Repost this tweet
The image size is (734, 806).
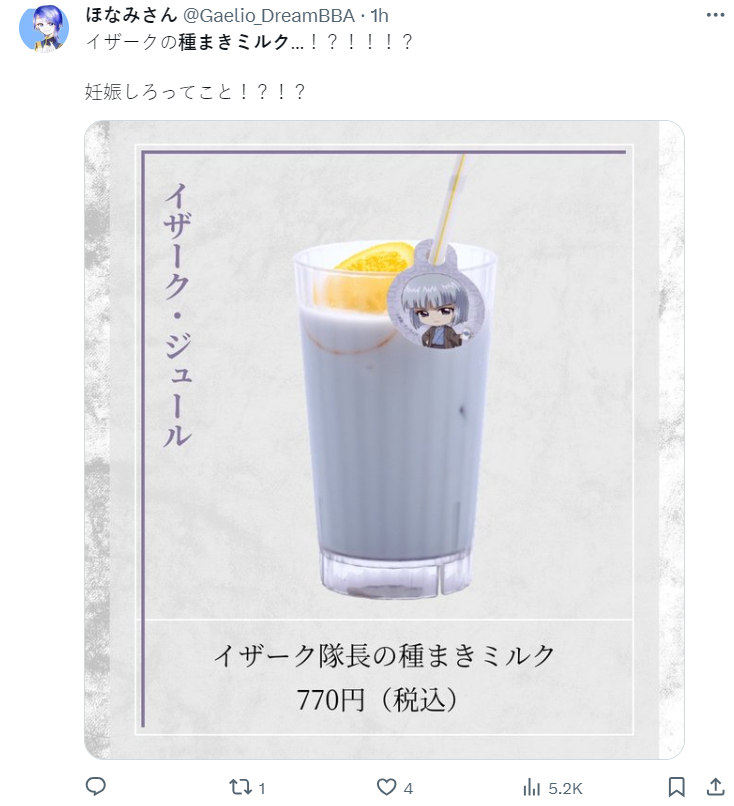241,787
